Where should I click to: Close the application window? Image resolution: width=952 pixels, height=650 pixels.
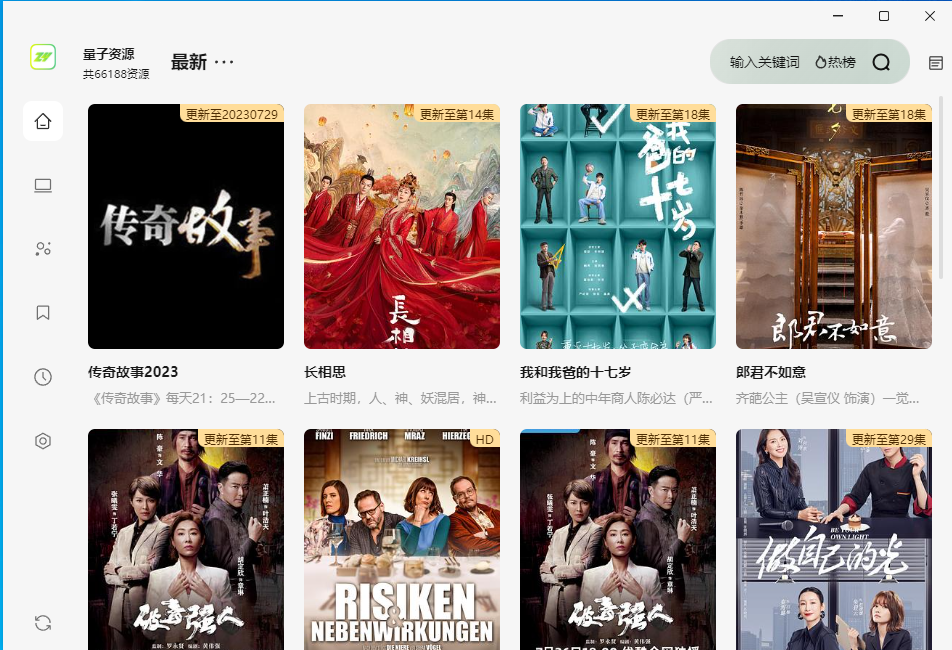coord(929,16)
